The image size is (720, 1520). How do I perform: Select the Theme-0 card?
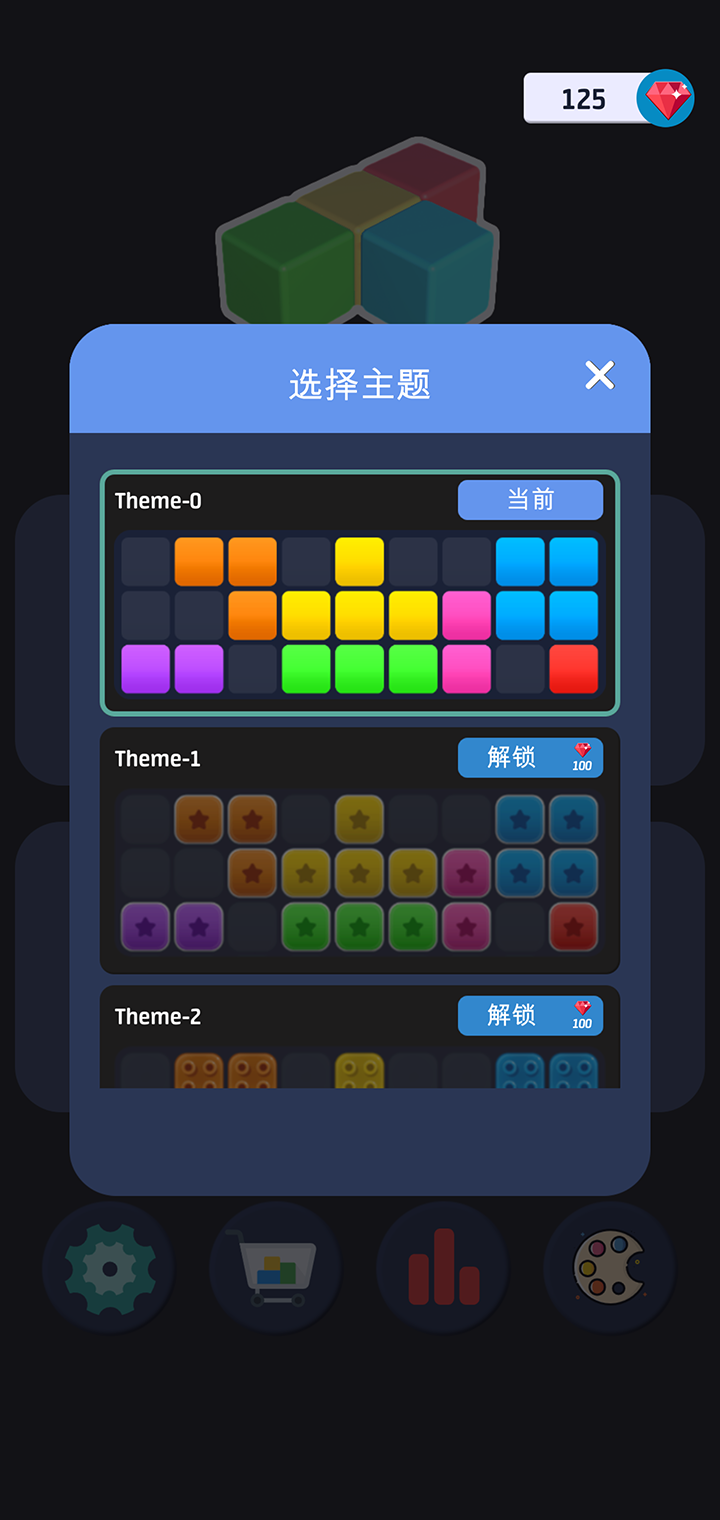(x=360, y=615)
